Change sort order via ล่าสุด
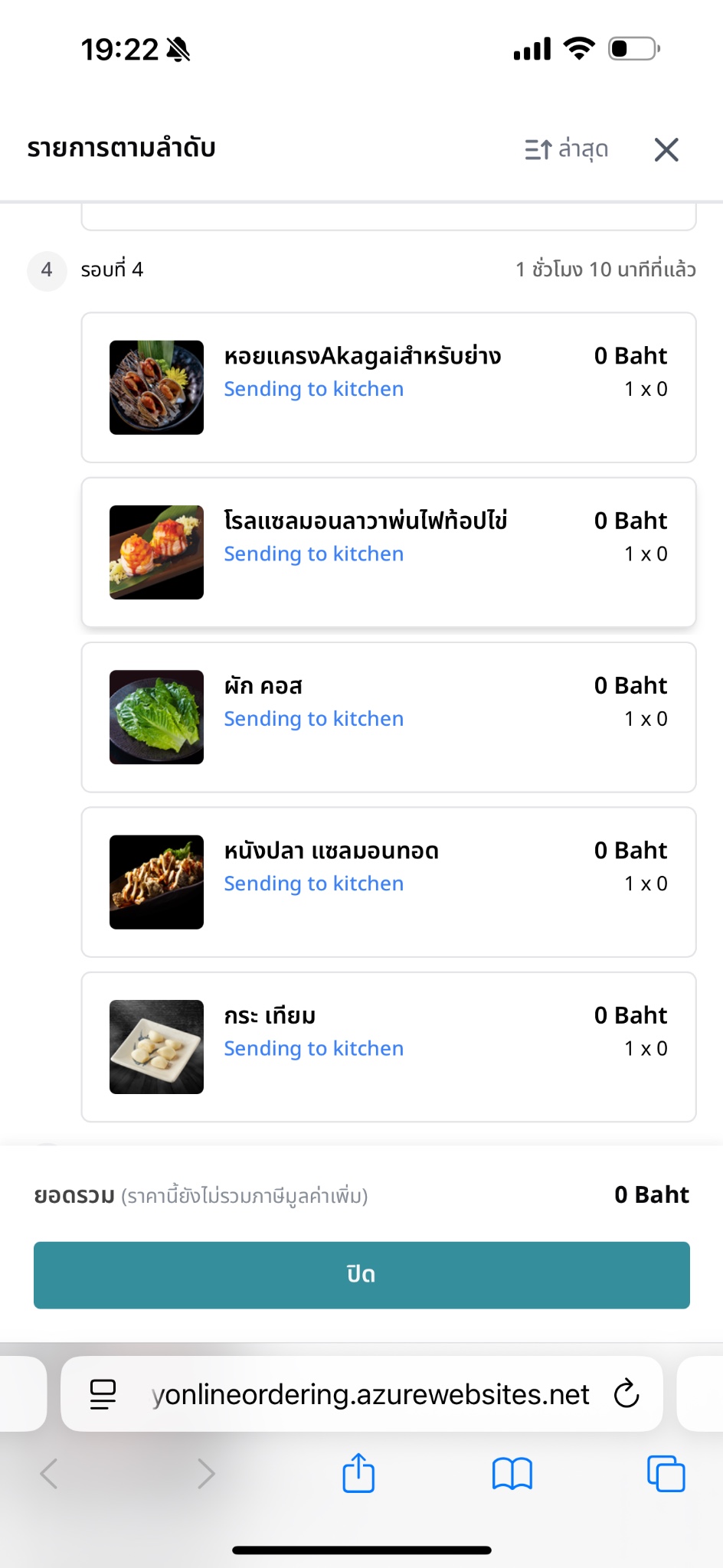 566,149
